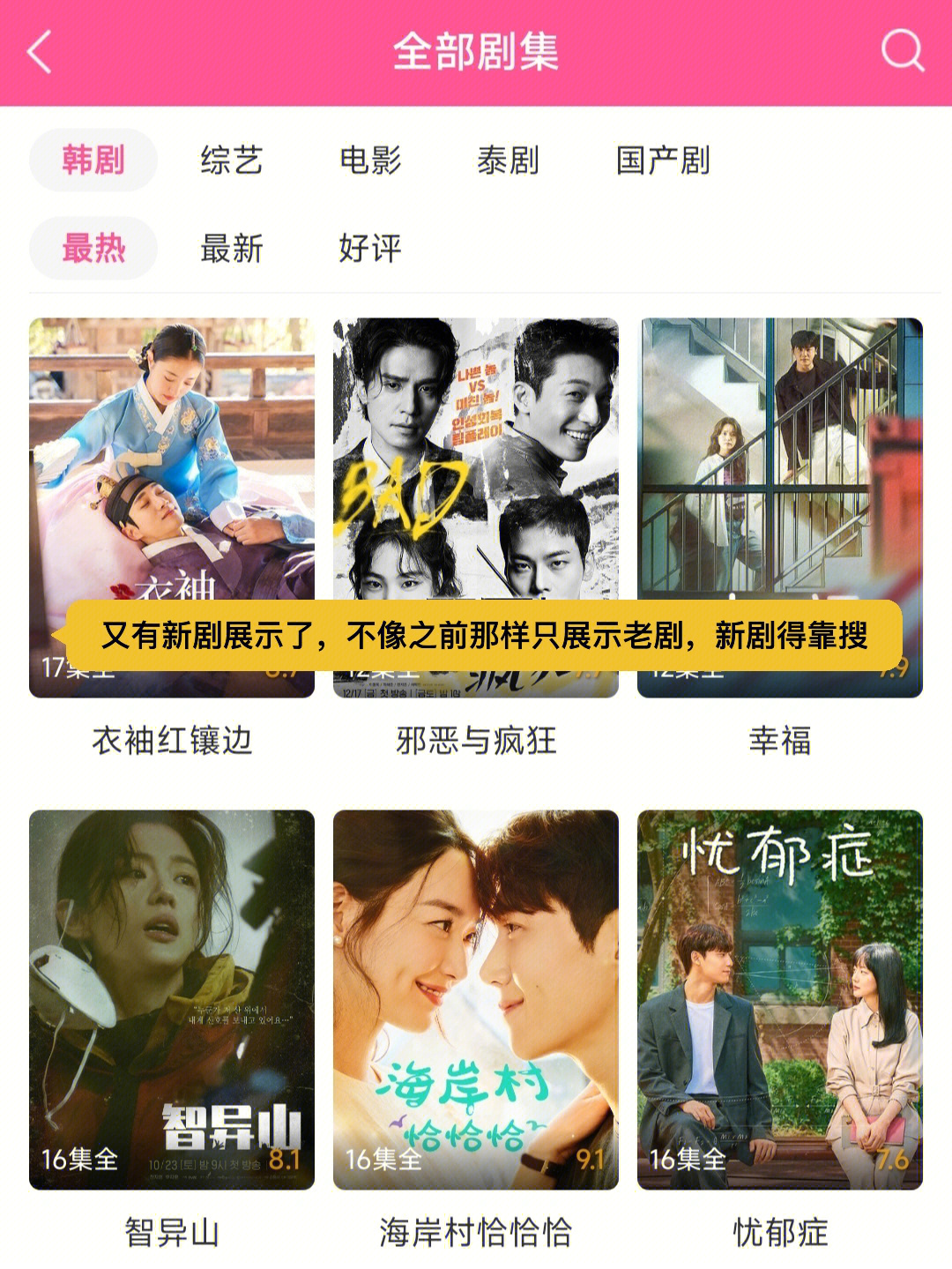952x1269 pixels.
Task: View the 智异山 drama page
Action: [172, 999]
